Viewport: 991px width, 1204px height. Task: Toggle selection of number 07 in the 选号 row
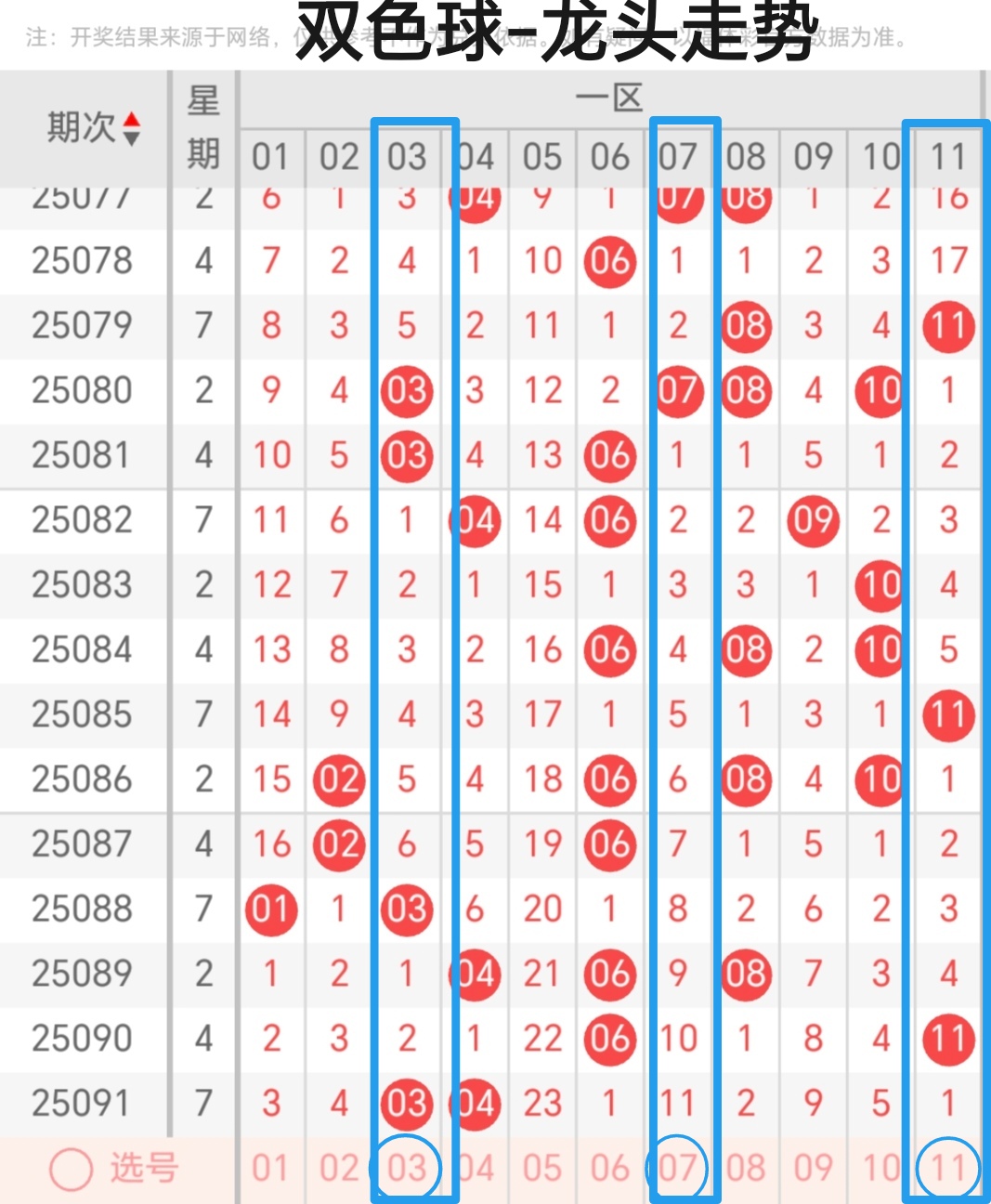pos(679,1169)
